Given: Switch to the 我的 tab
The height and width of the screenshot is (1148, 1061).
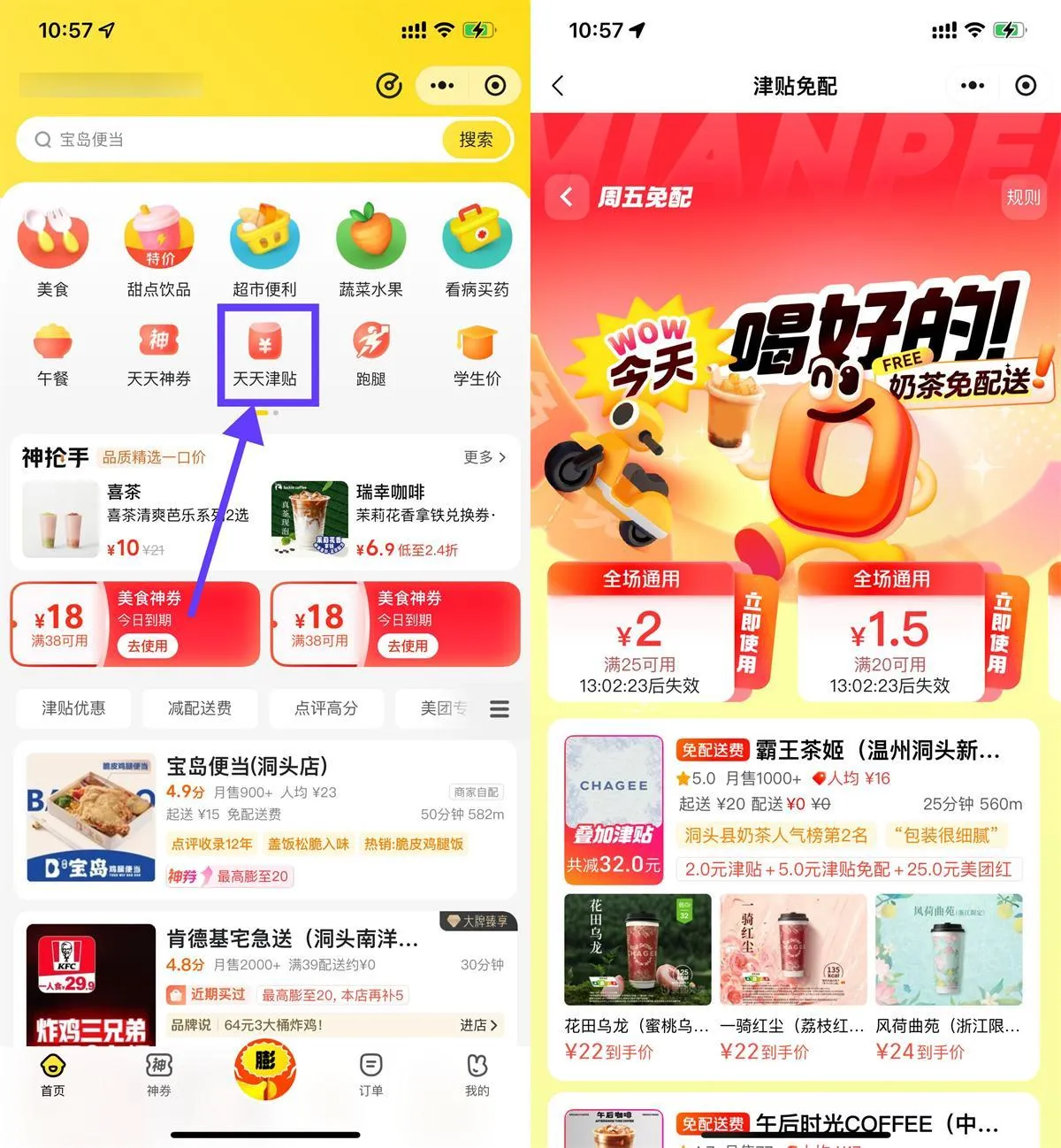Looking at the screenshot, I should point(477,1074).
